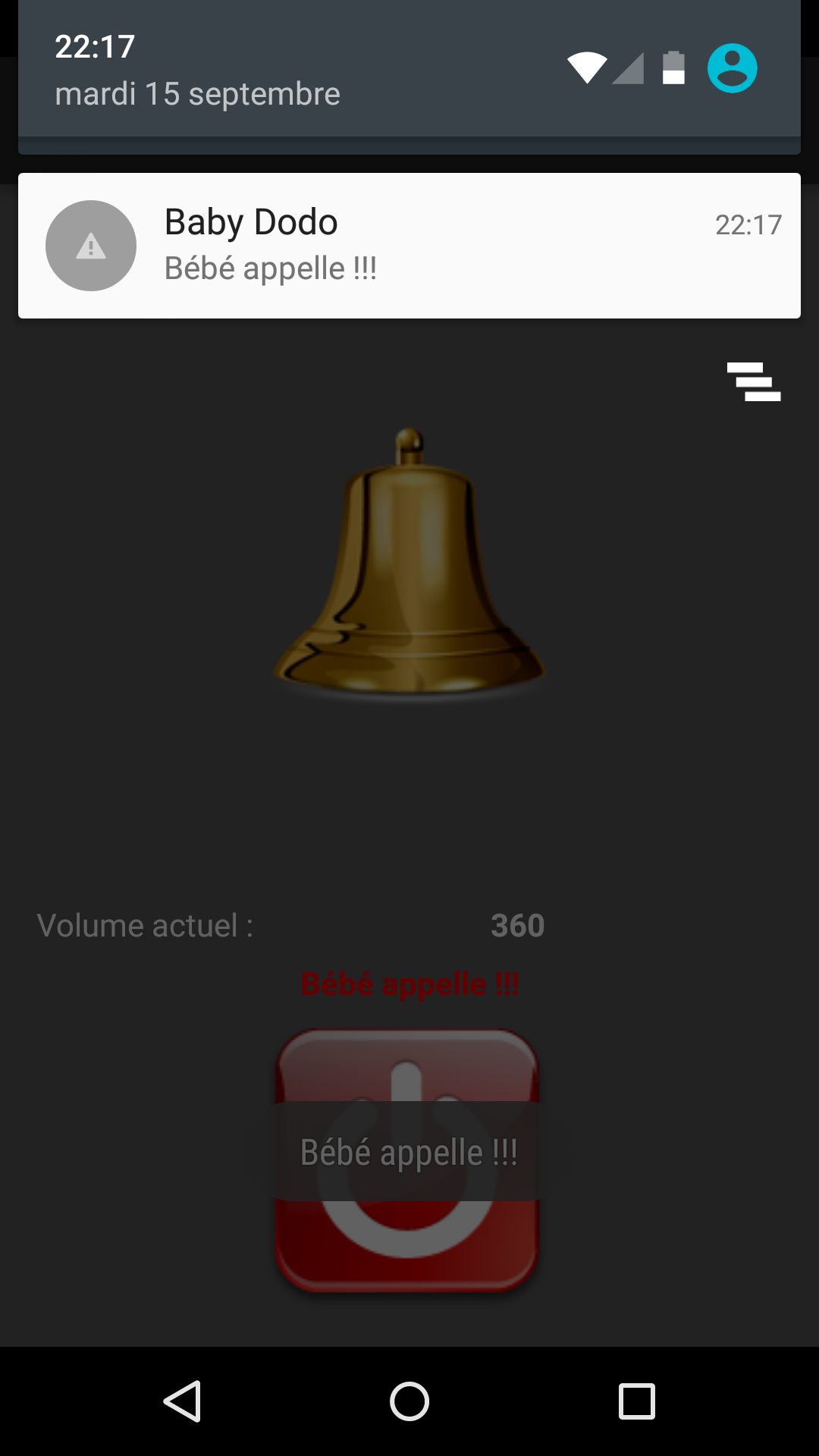Image resolution: width=819 pixels, height=1456 pixels.
Task: Return to the home screen
Action: 409,1401
